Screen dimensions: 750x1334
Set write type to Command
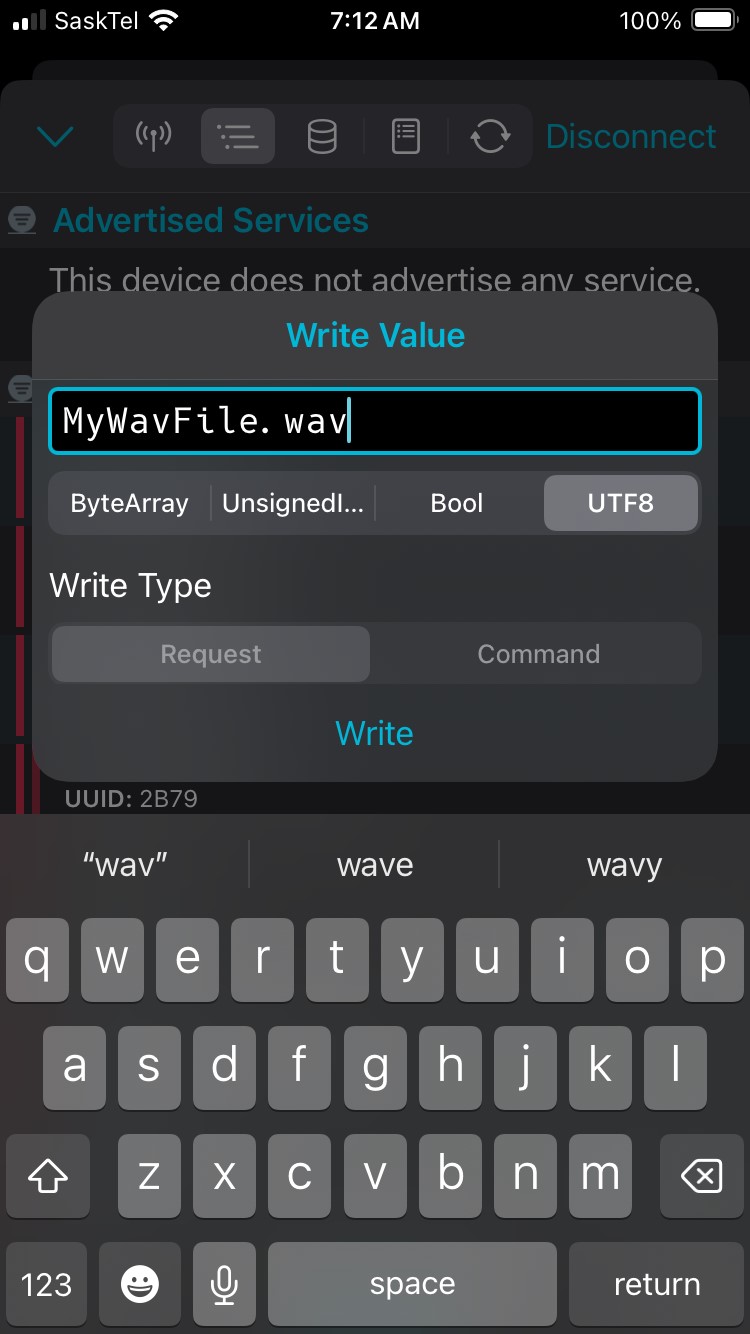point(538,654)
